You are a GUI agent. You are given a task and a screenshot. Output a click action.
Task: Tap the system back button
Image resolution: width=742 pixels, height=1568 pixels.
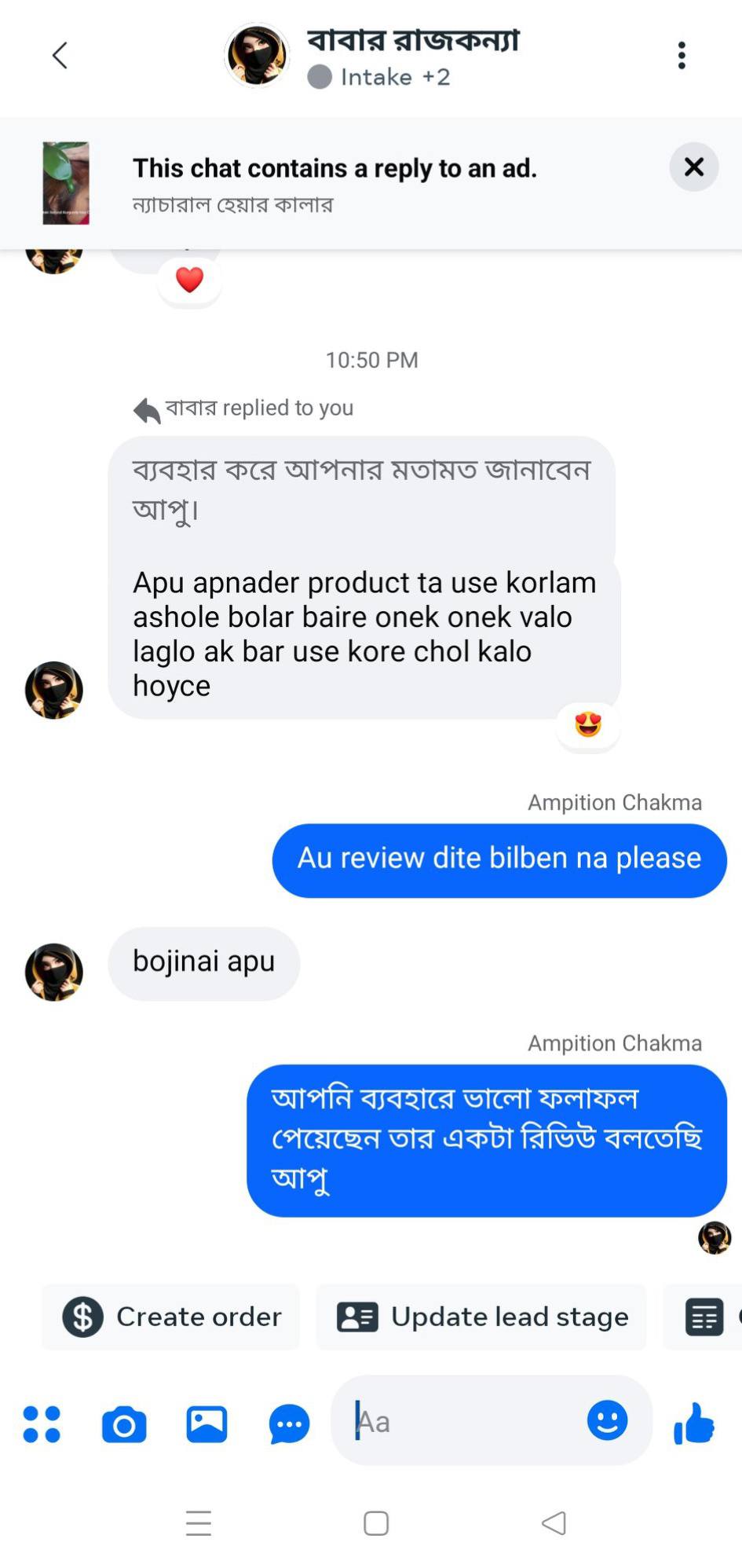coord(554,1523)
